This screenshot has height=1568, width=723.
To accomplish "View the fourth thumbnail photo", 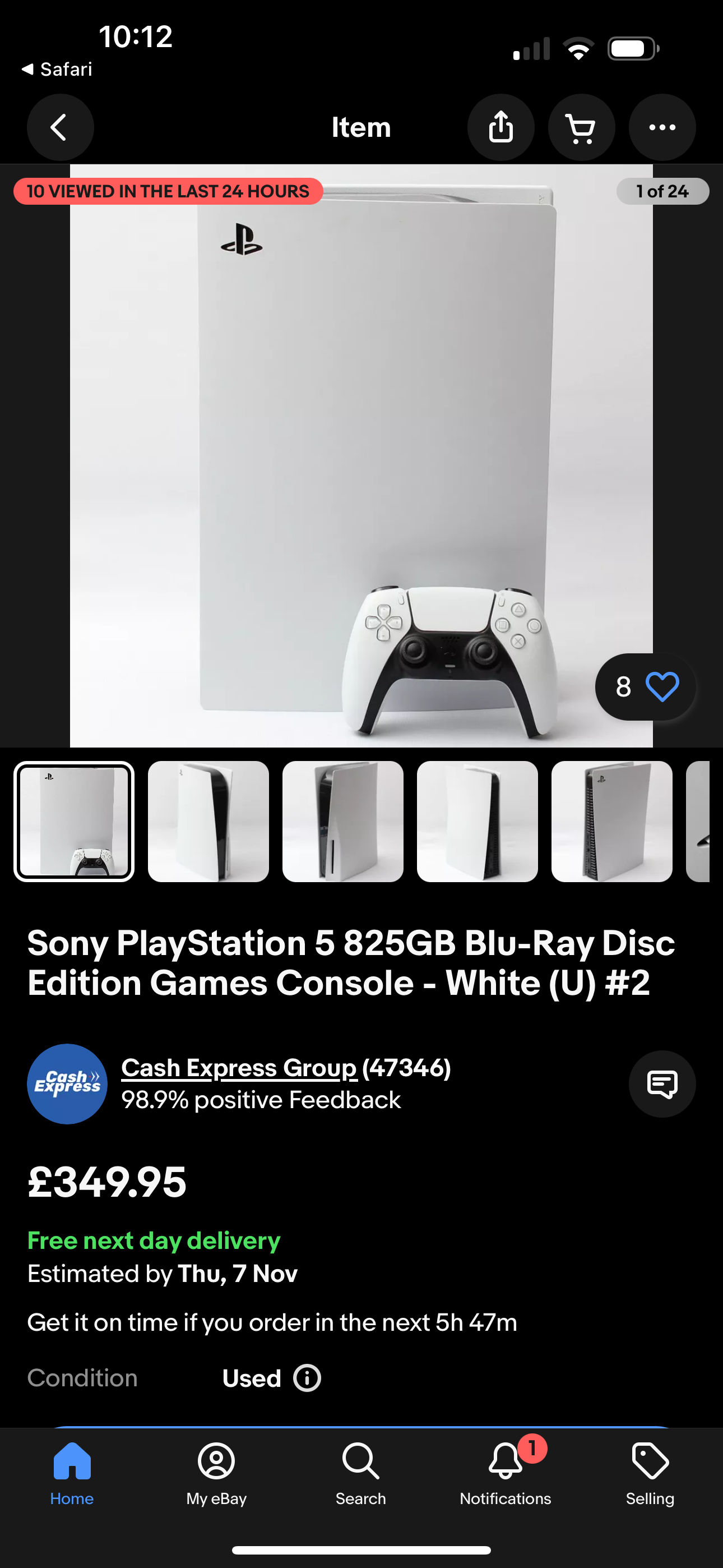I will click(x=477, y=821).
